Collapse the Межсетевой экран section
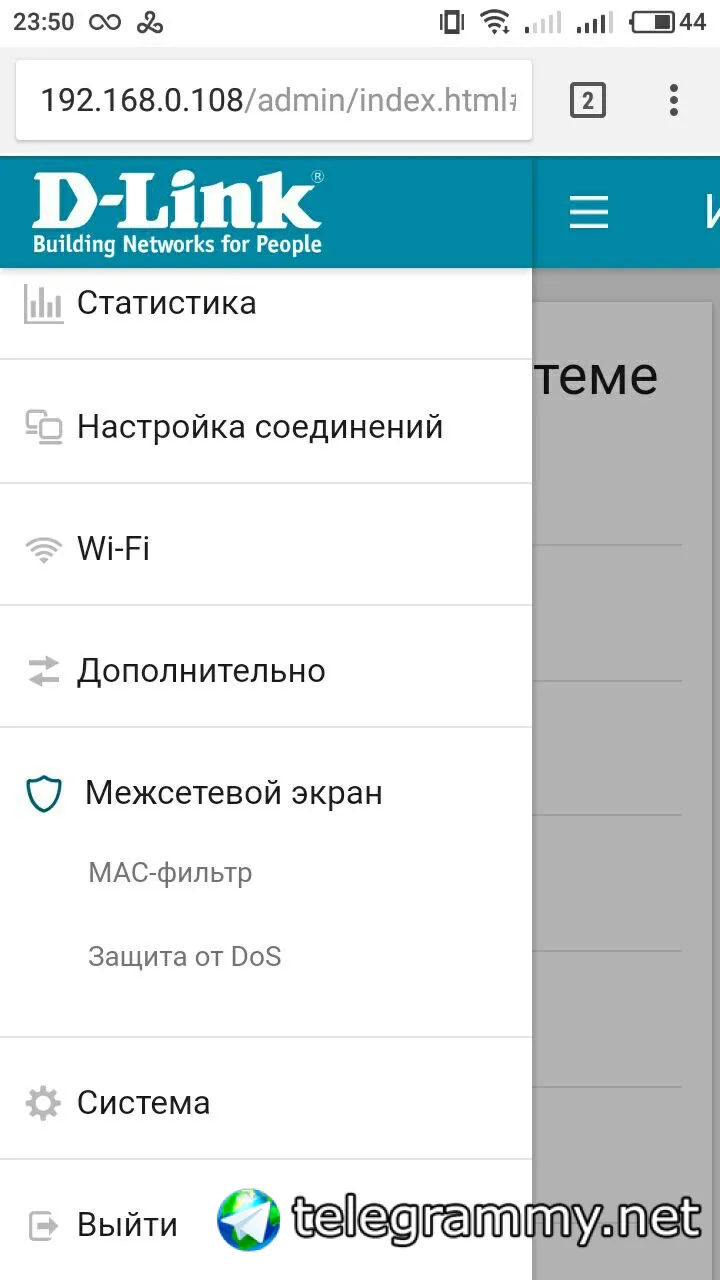This screenshot has height=1280, width=720. (233, 793)
